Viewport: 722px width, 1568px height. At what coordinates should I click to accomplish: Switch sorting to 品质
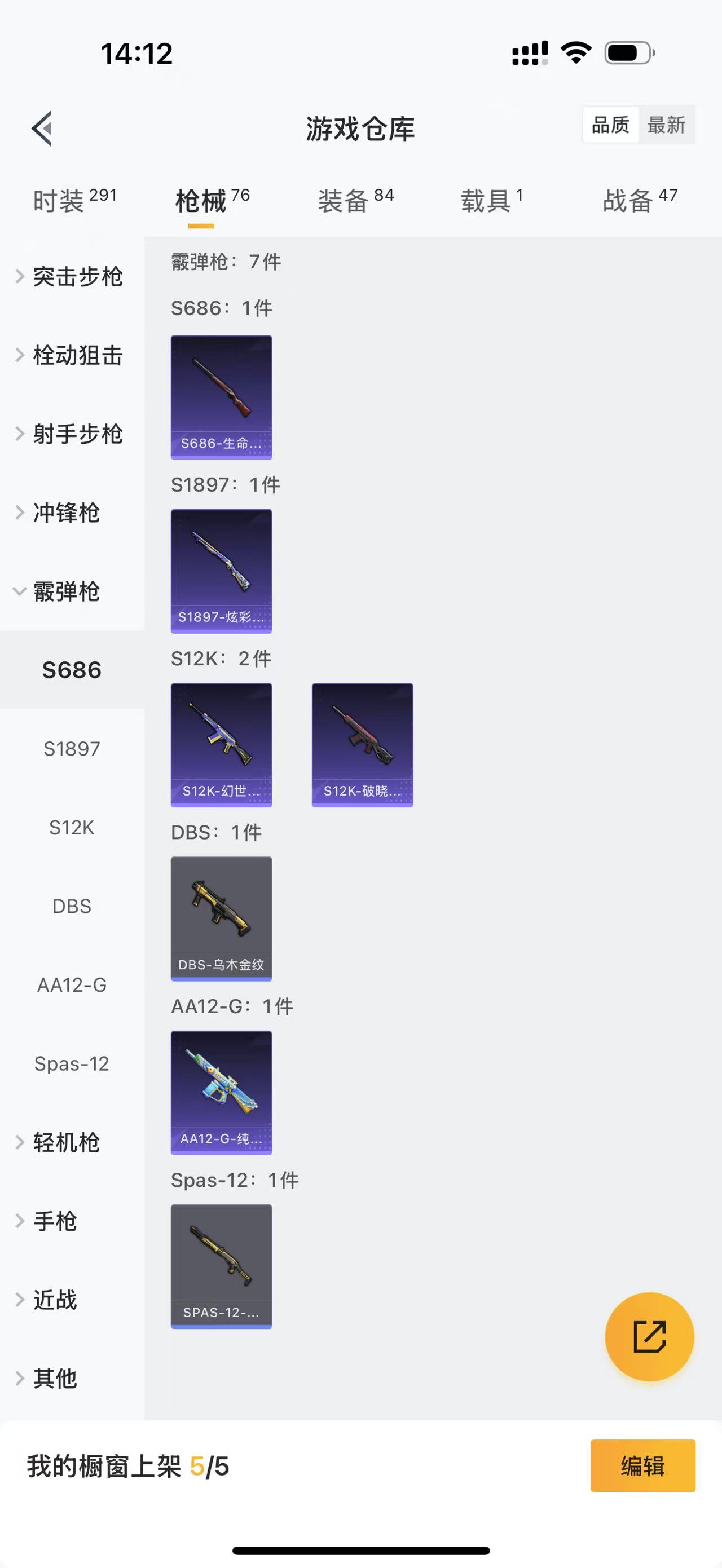pyautogui.click(x=610, y=125)
